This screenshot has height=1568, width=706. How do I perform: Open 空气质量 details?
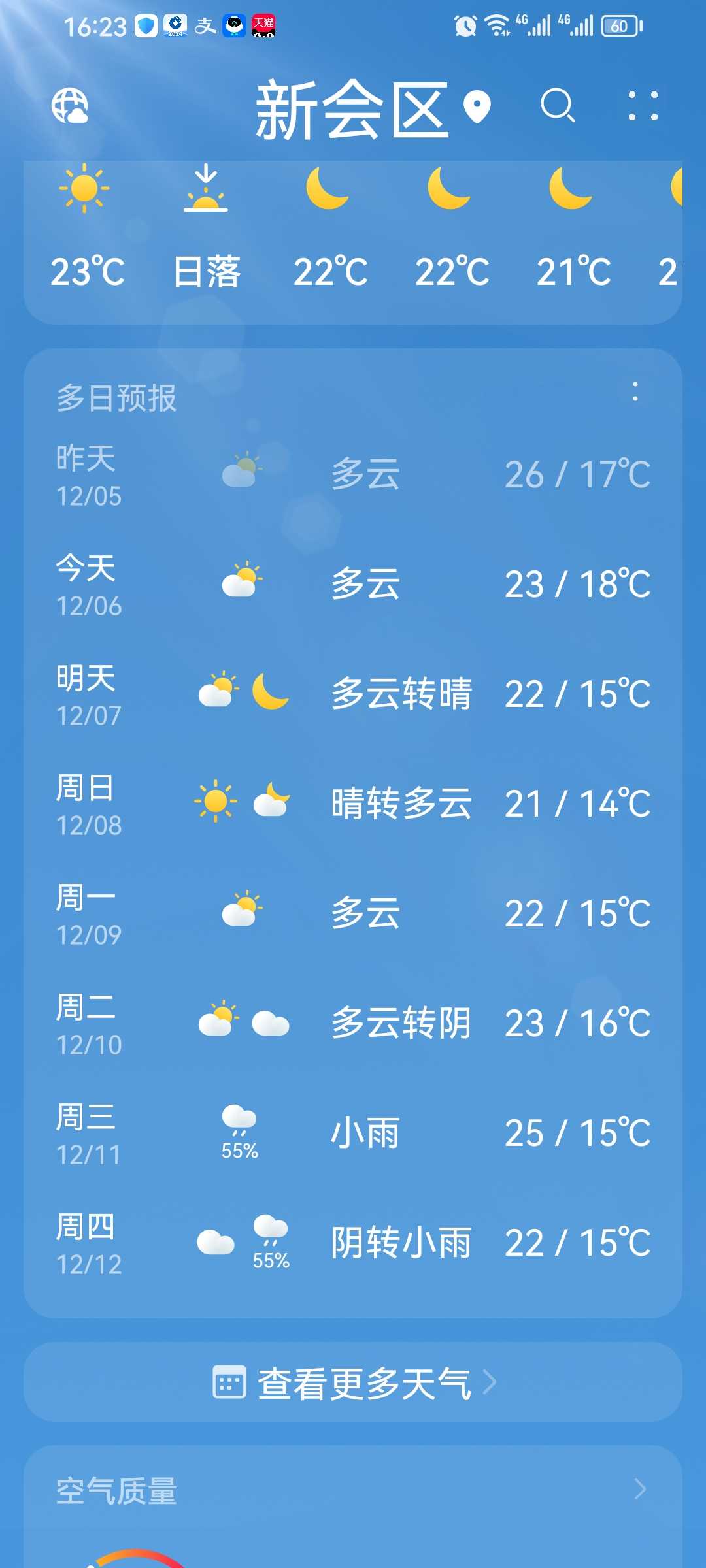point(353,1490)
